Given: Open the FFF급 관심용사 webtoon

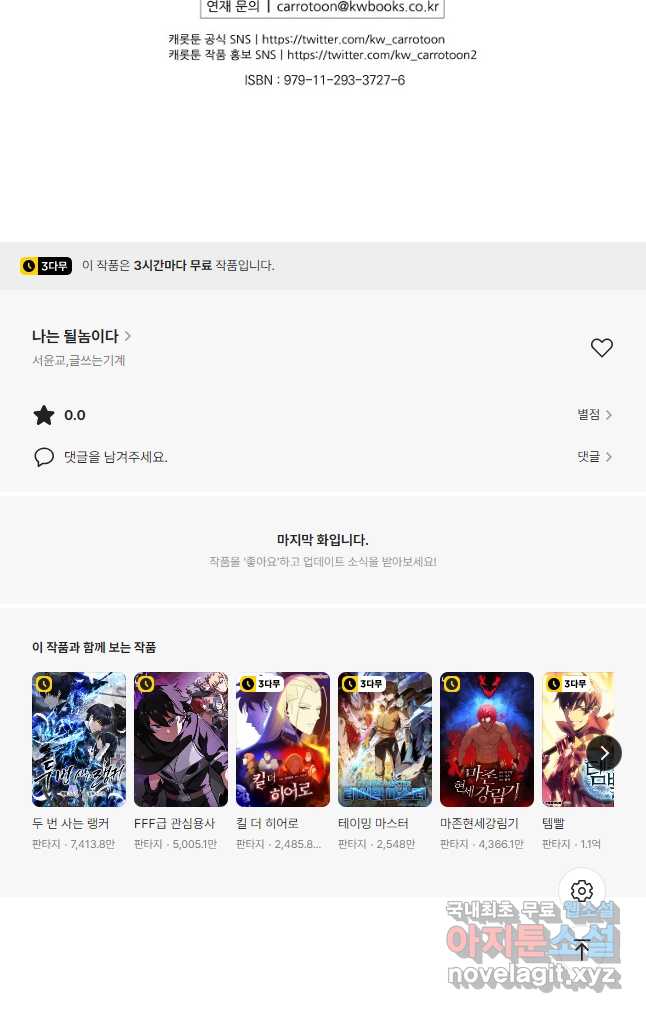Looking at the screenshot, I should [x=181, y=739].
